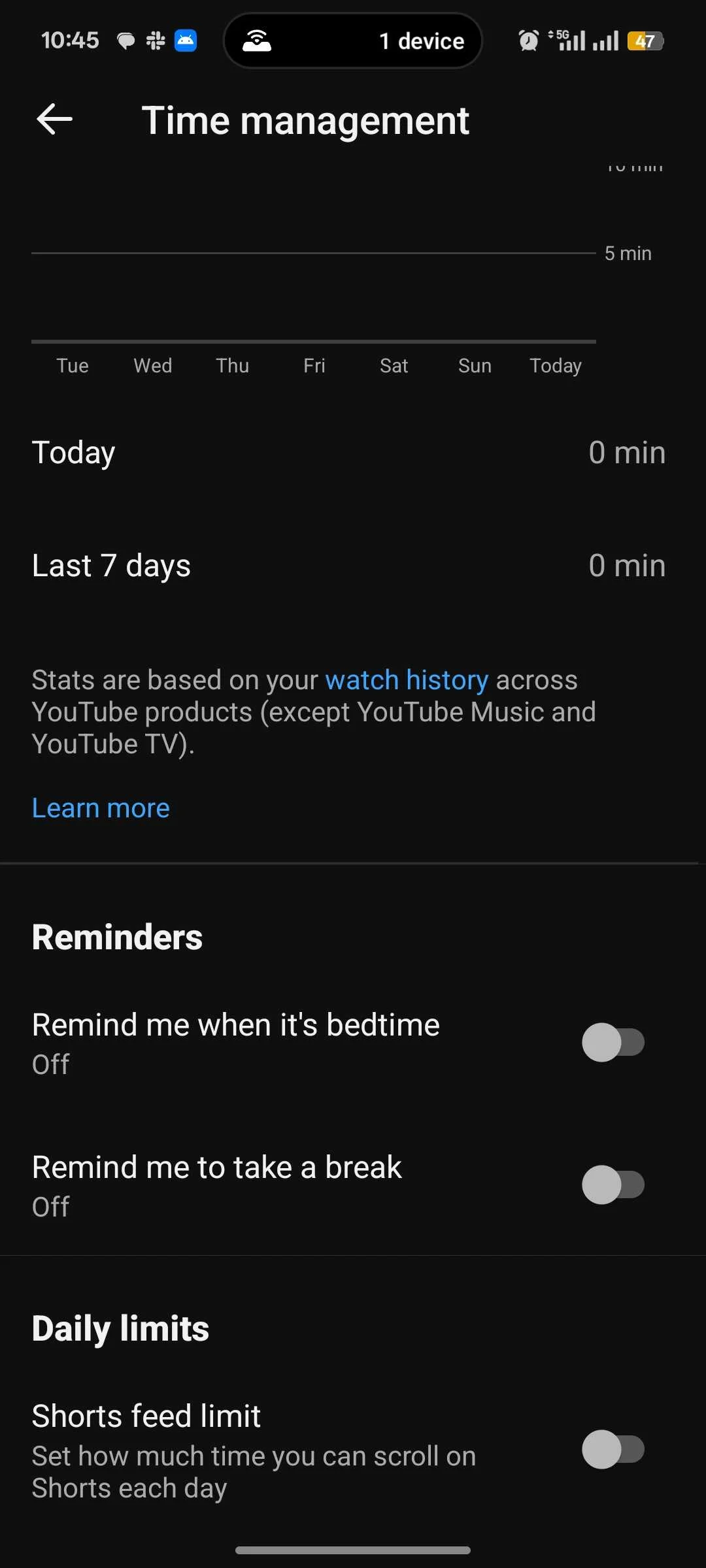Select the "Sat" label on the chart
Viewport: 706px width, 1568px height.
click(x=394, y=365)
